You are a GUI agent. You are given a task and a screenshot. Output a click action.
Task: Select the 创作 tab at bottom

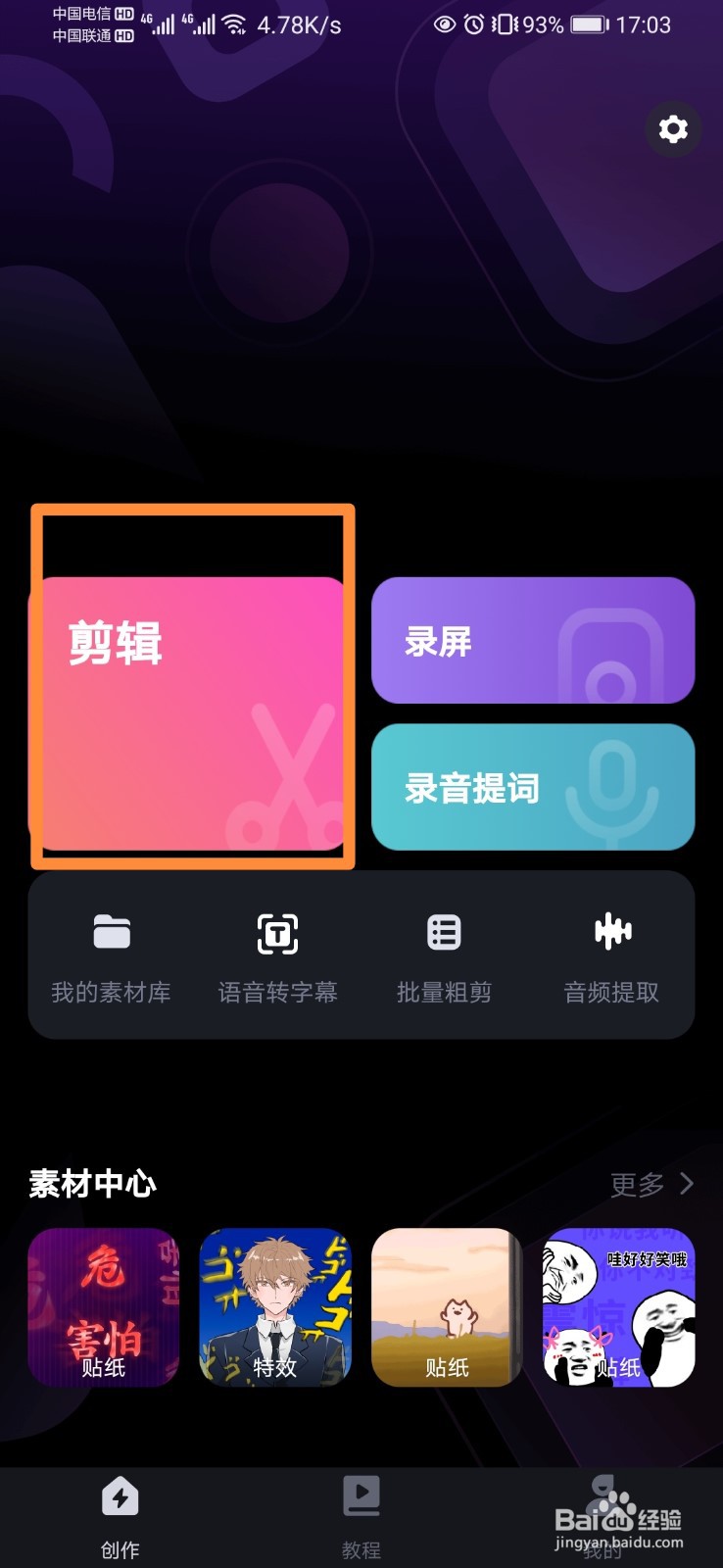coord(119,1514)
